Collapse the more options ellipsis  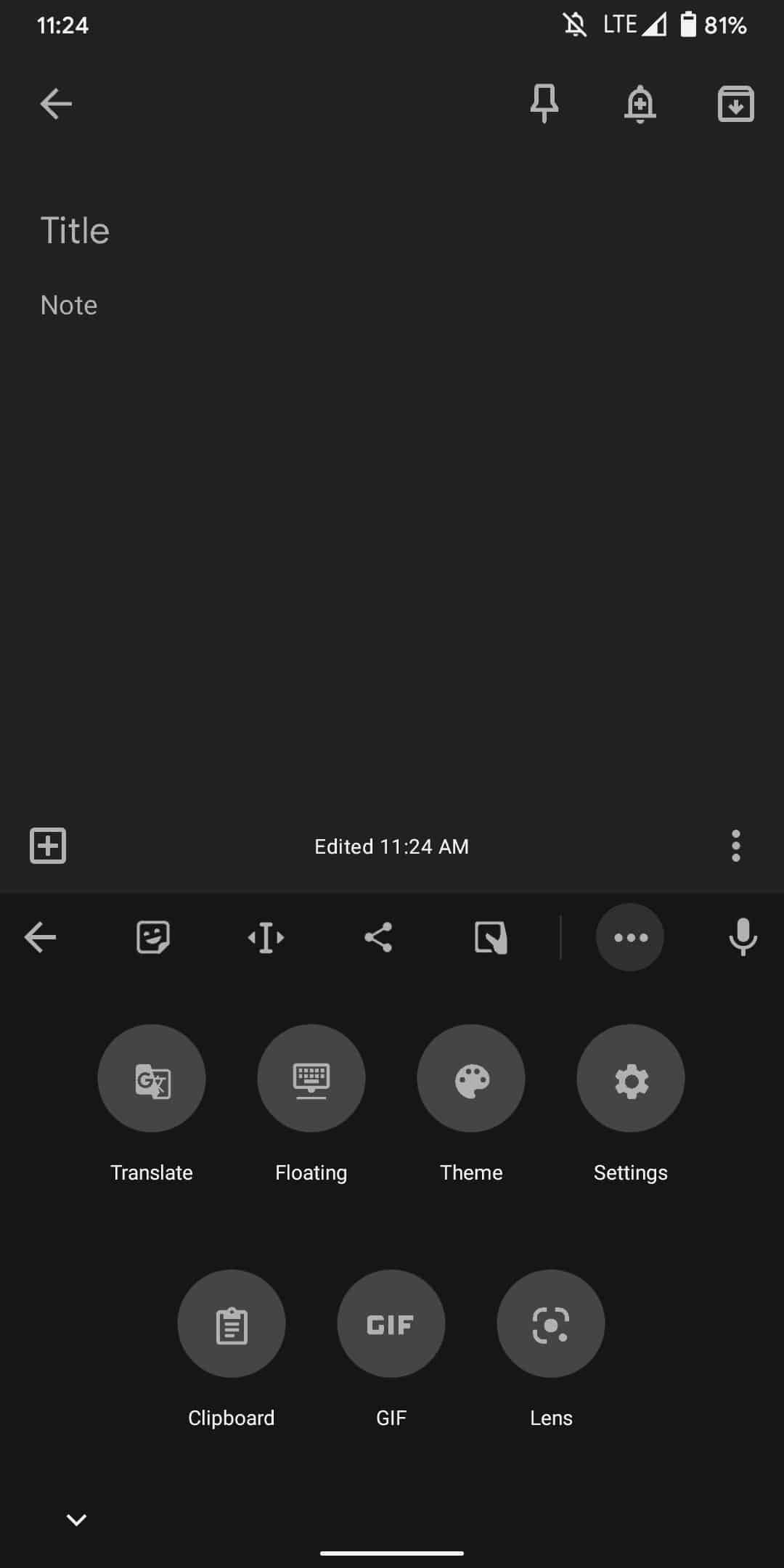click(x=630, y=937)
